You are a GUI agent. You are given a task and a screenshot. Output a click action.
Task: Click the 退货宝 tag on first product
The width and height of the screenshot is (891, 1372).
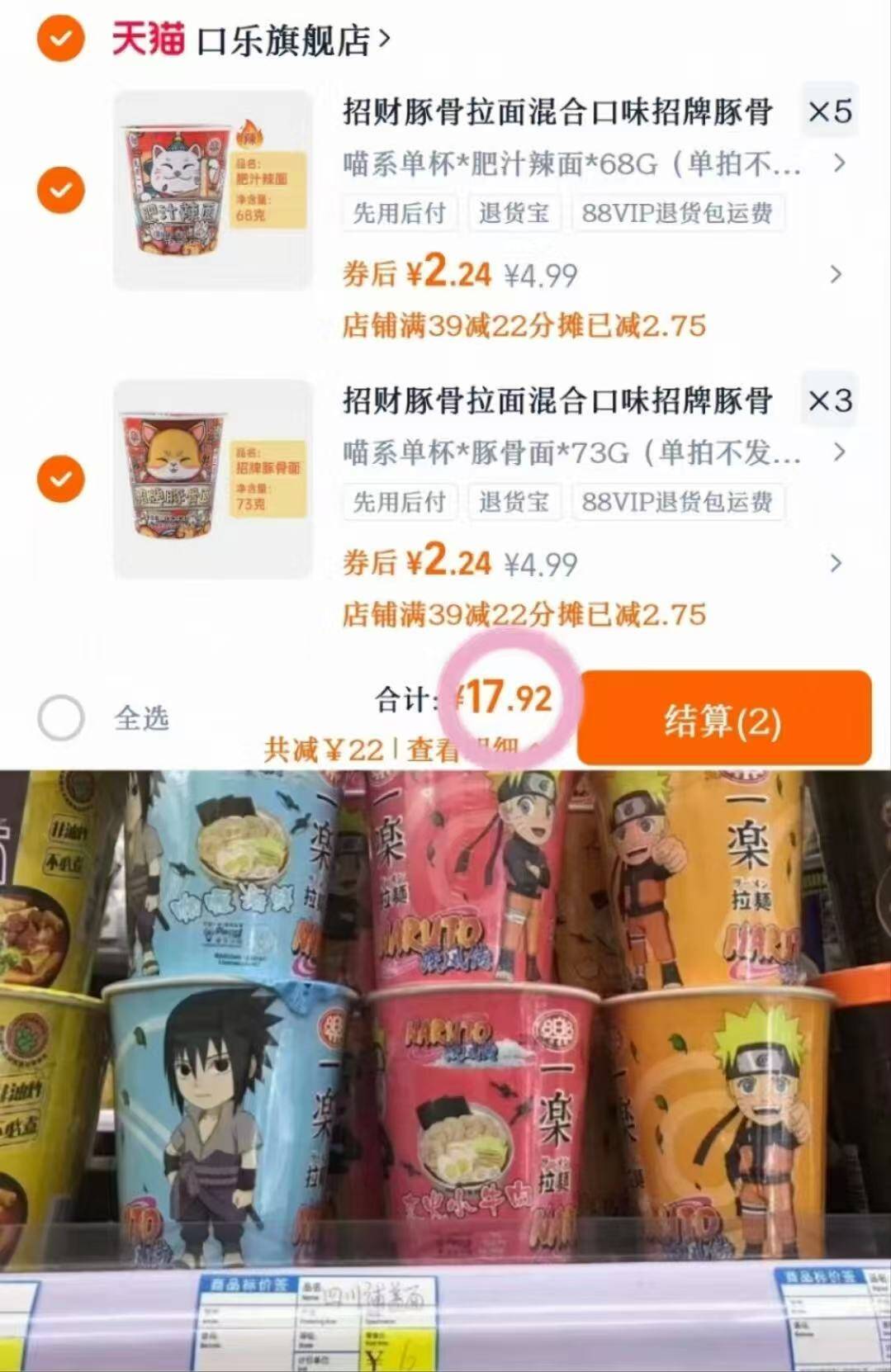point(514,212)
